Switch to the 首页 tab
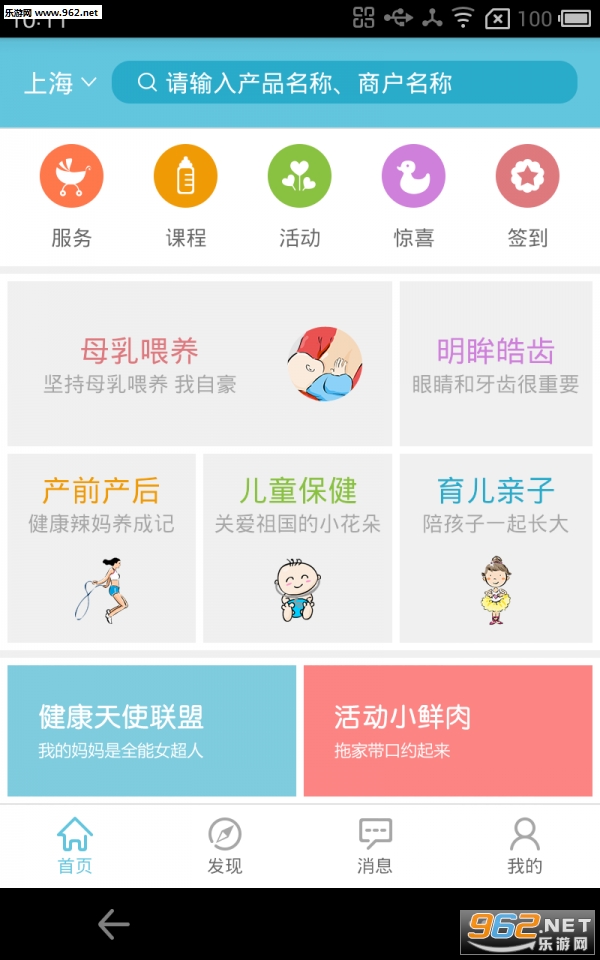 (x=75, y=846)
